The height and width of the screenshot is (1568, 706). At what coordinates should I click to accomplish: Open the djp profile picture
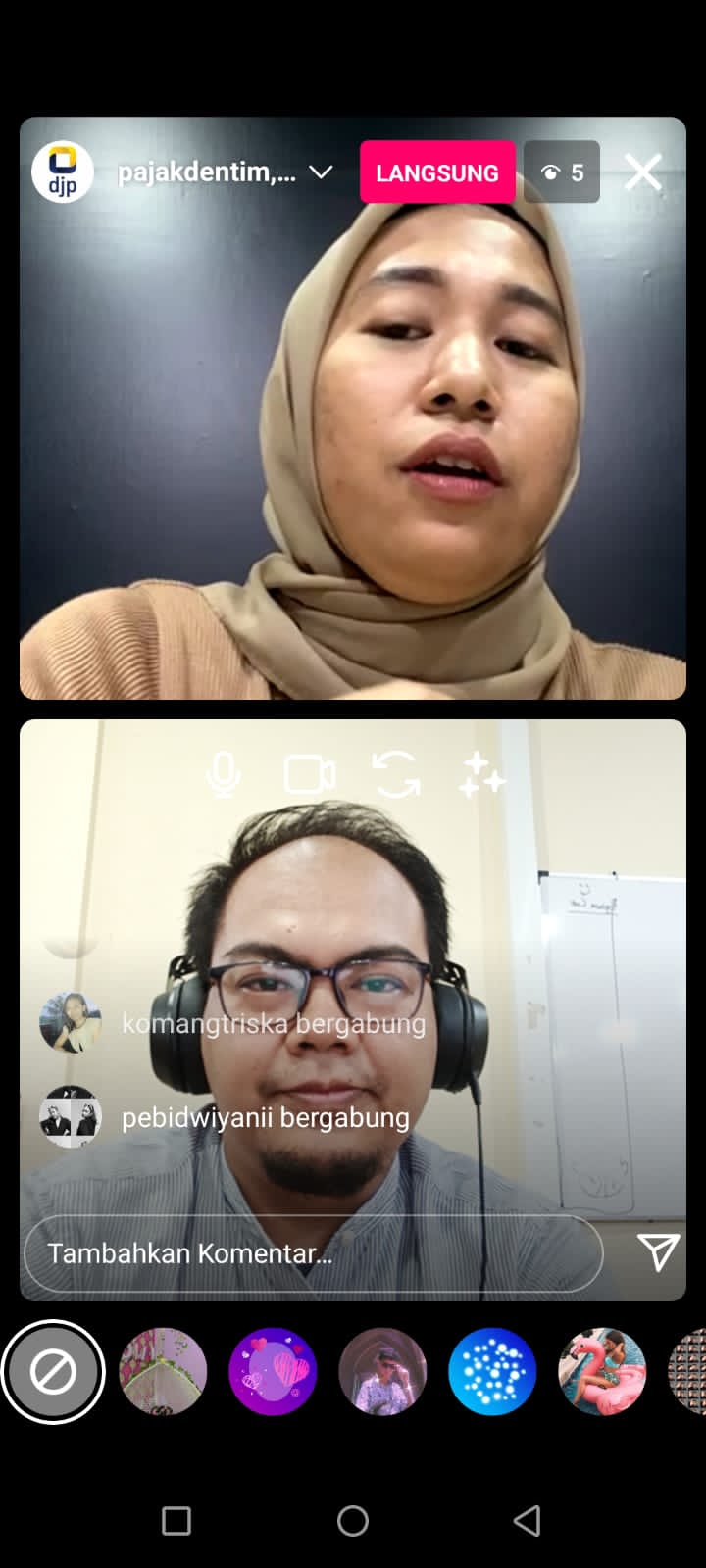coord(63,172)
